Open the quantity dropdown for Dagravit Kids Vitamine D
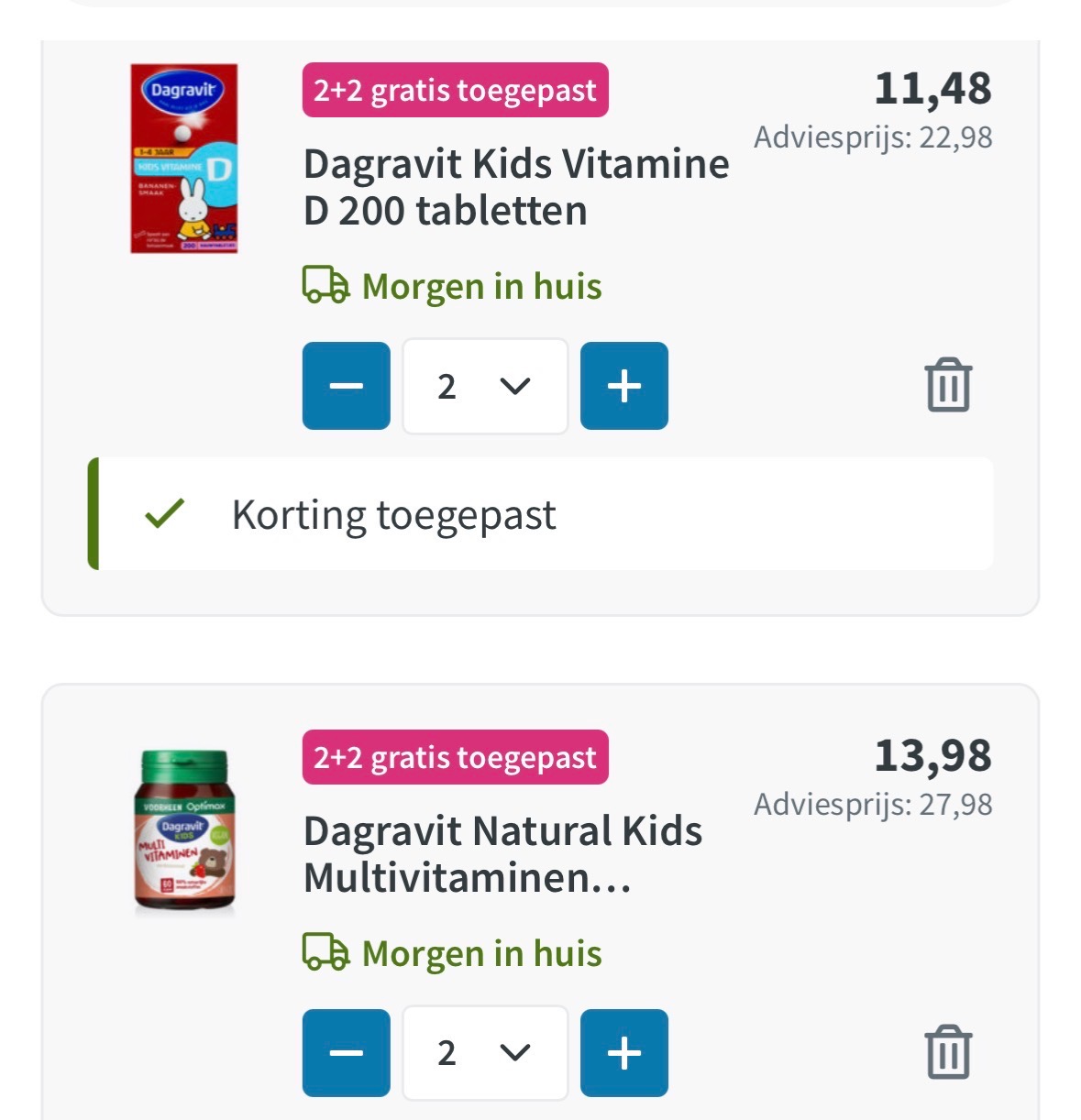This screenshot has width=1081, height=1120. 484,386
